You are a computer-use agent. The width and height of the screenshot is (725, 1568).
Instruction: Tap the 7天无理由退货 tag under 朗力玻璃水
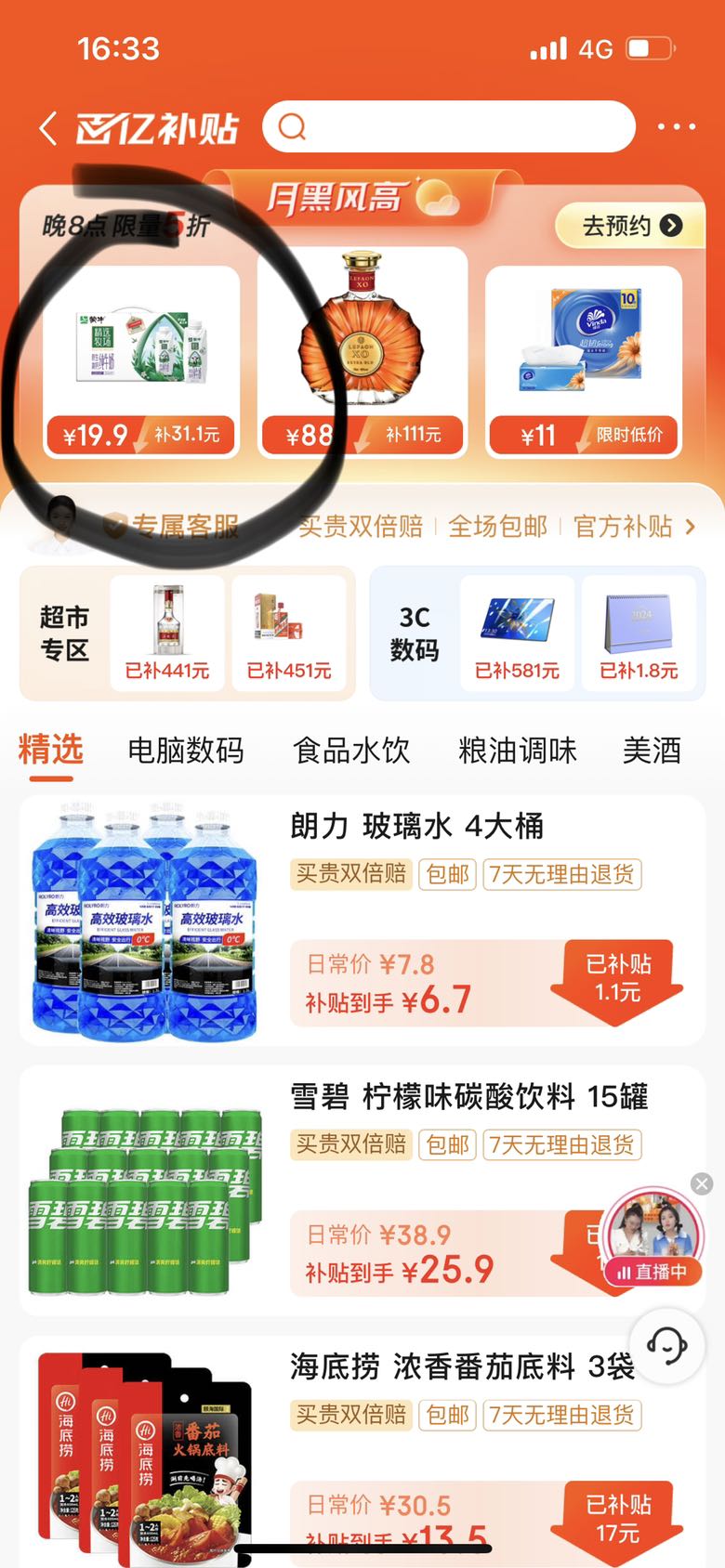click(561, 874)
